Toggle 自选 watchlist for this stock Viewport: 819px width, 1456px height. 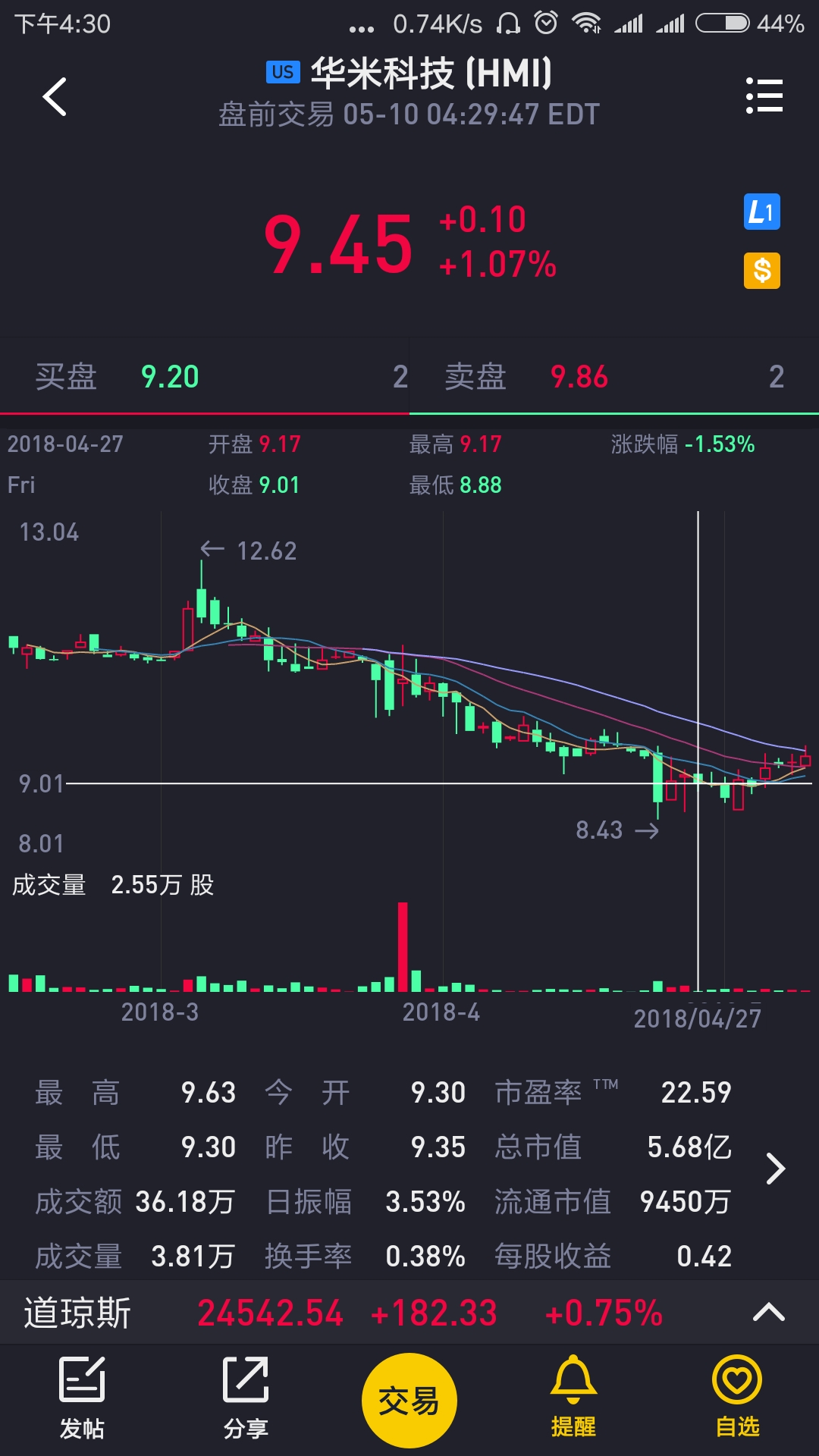[737, 1398]
